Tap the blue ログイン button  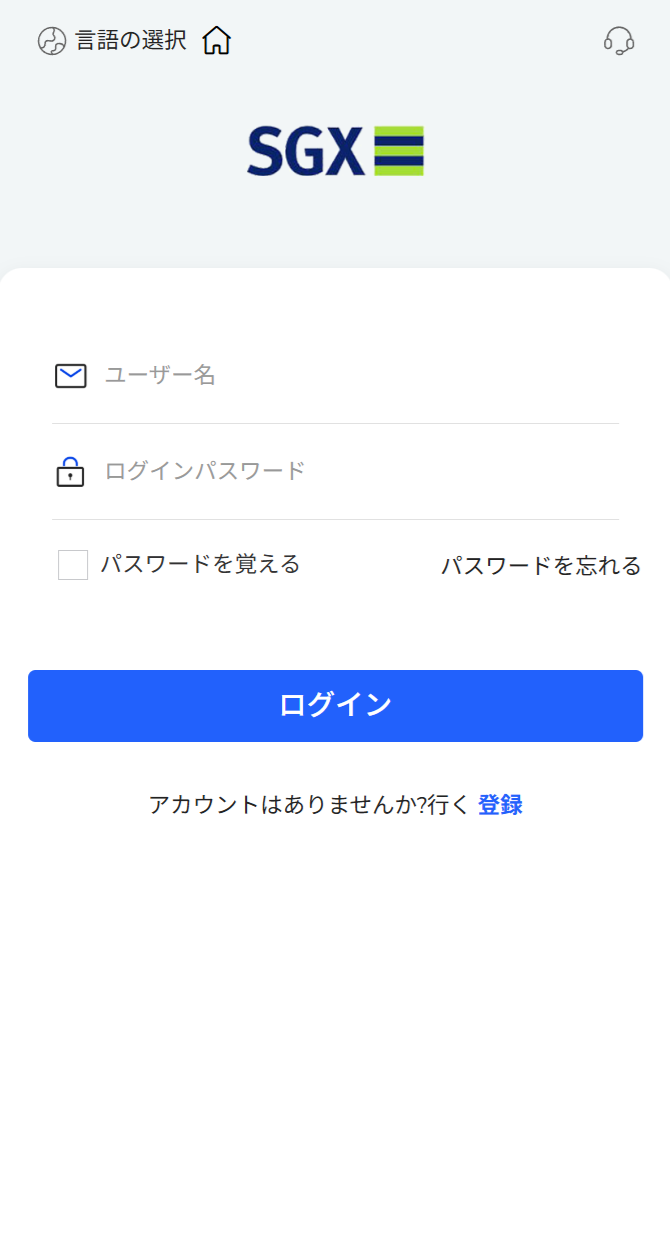(335, 706)
